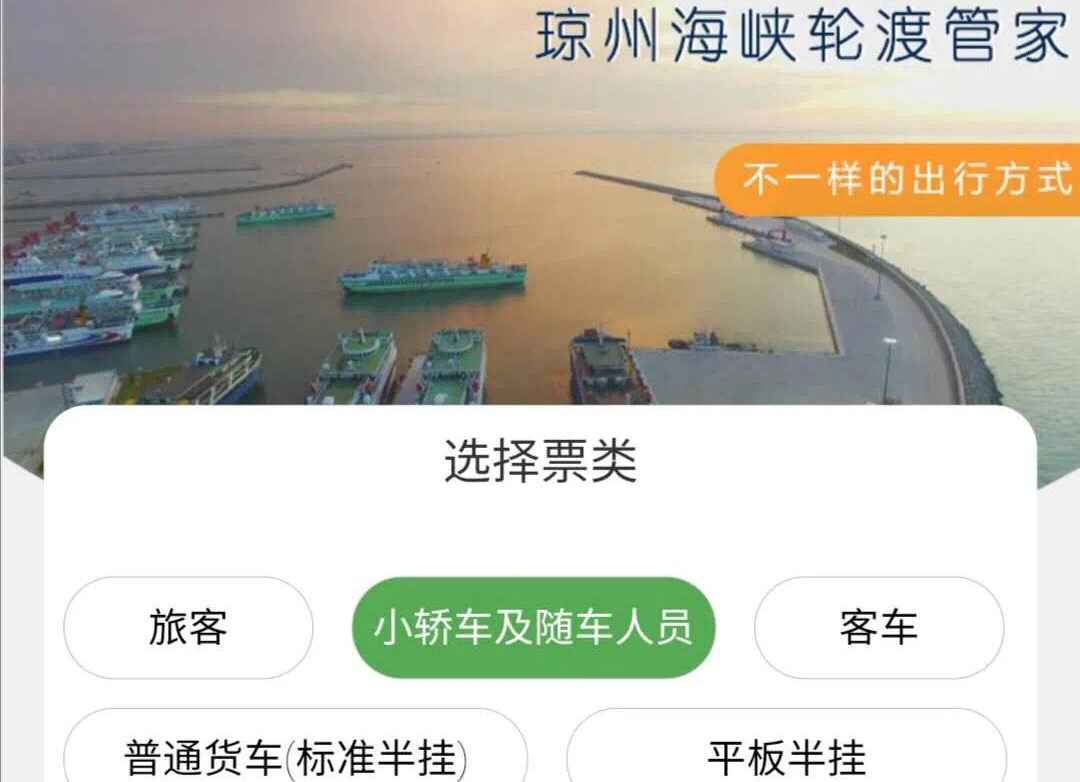The image size is (1080, 782).
Task: Select the 客车 ticket option
Action: 878,628
